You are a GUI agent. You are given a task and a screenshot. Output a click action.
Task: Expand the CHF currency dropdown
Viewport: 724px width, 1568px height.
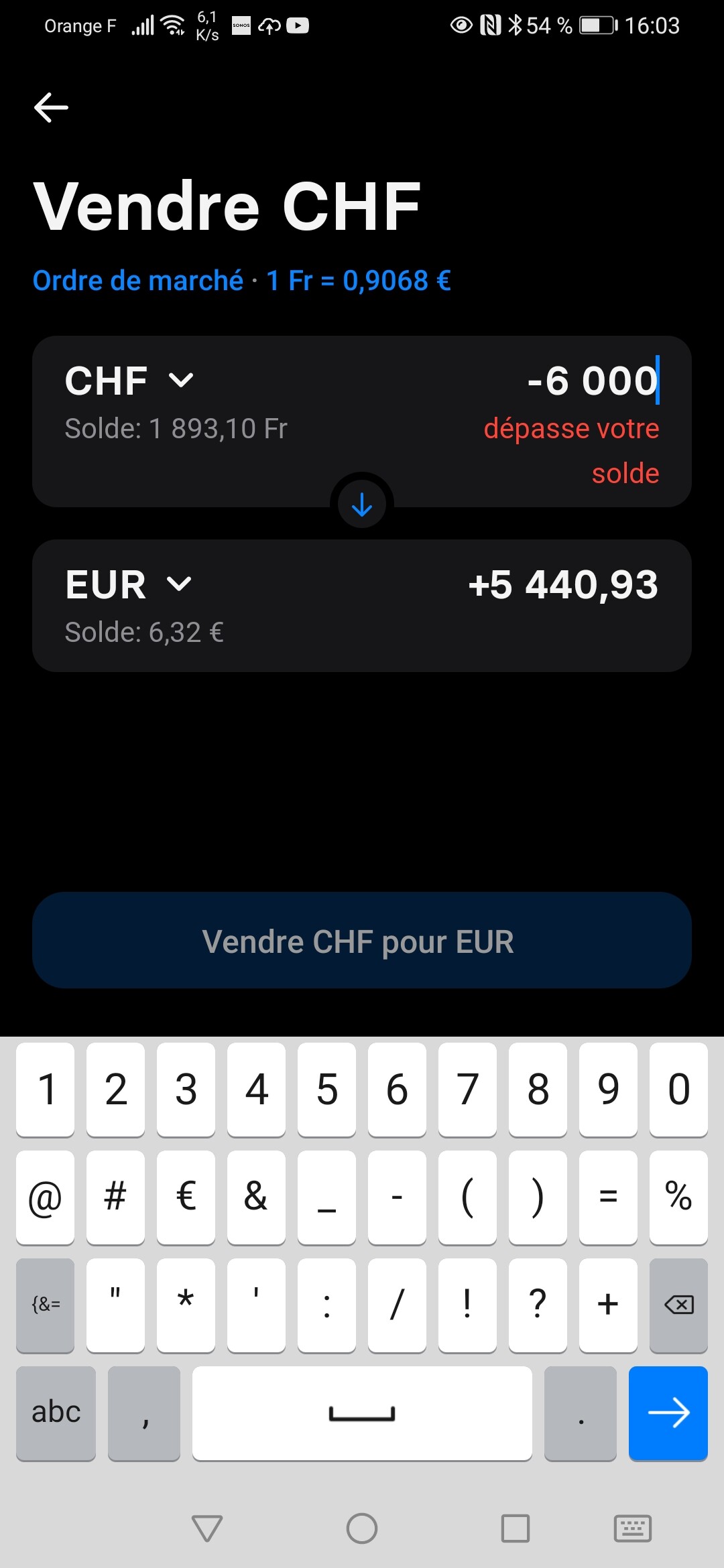point(129,381)
